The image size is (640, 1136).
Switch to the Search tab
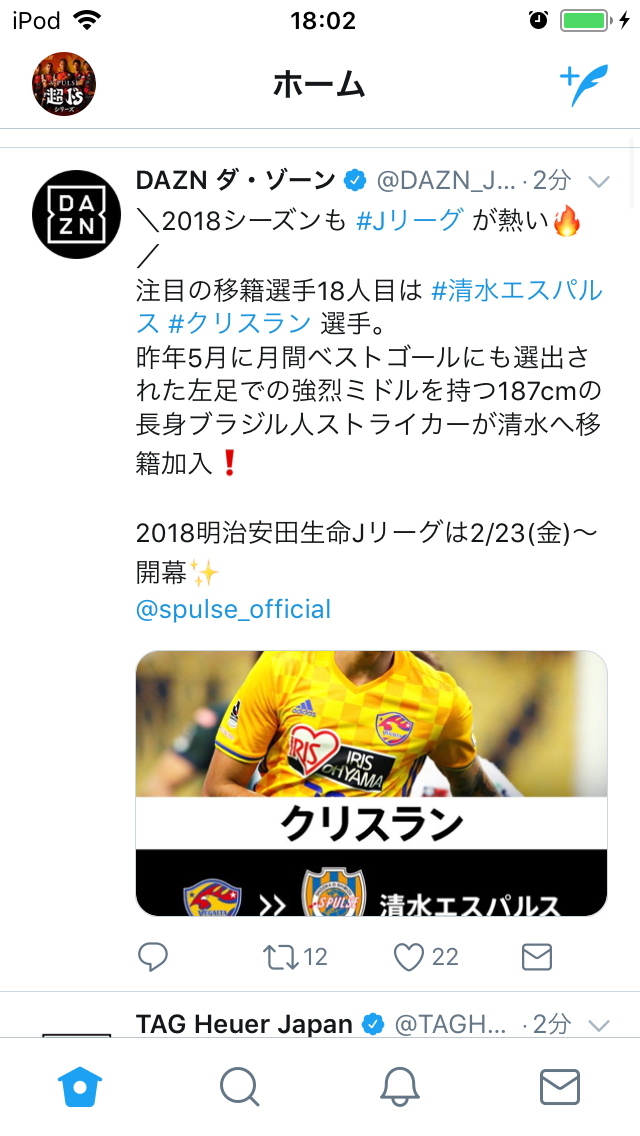point(240,1086)
